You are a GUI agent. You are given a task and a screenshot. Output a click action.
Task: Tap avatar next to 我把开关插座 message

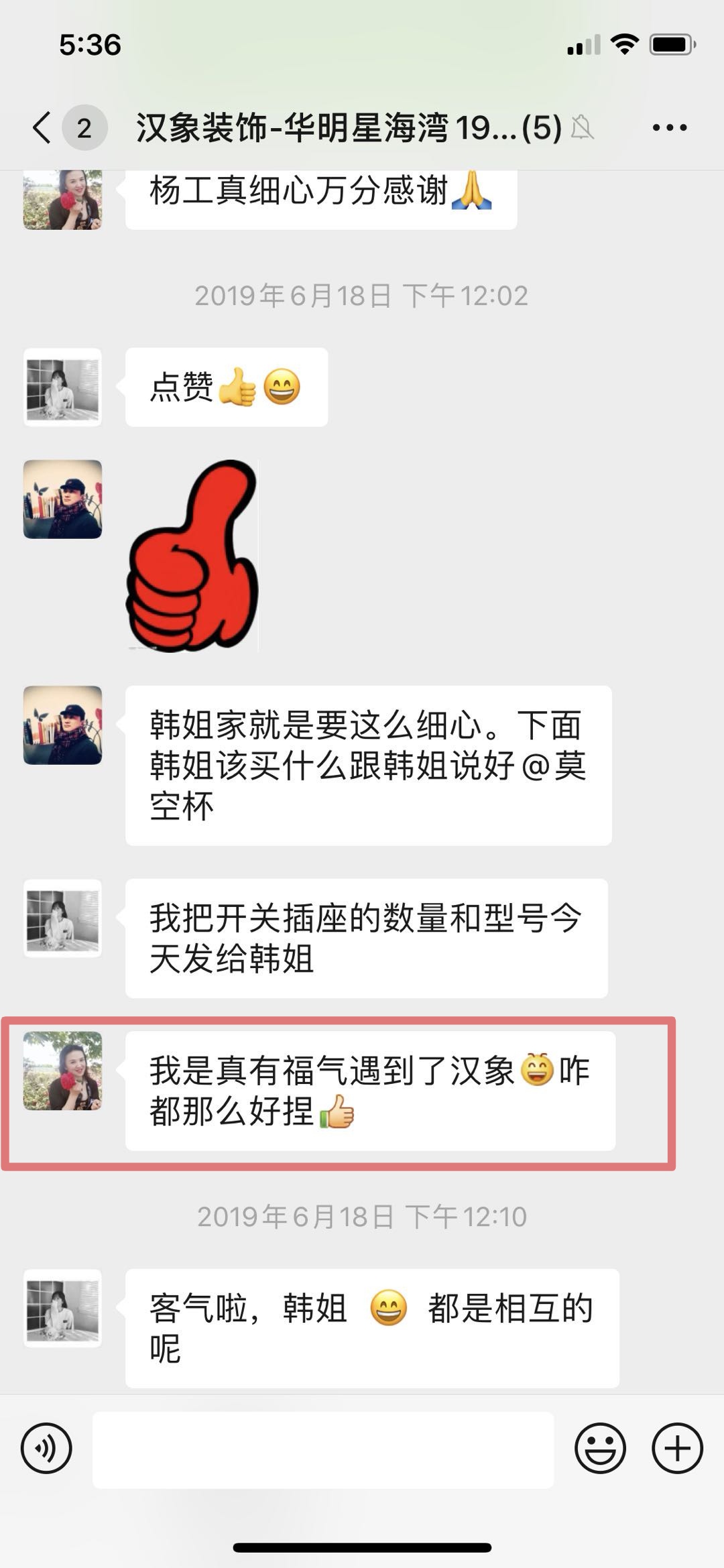[x=62, y=918]
